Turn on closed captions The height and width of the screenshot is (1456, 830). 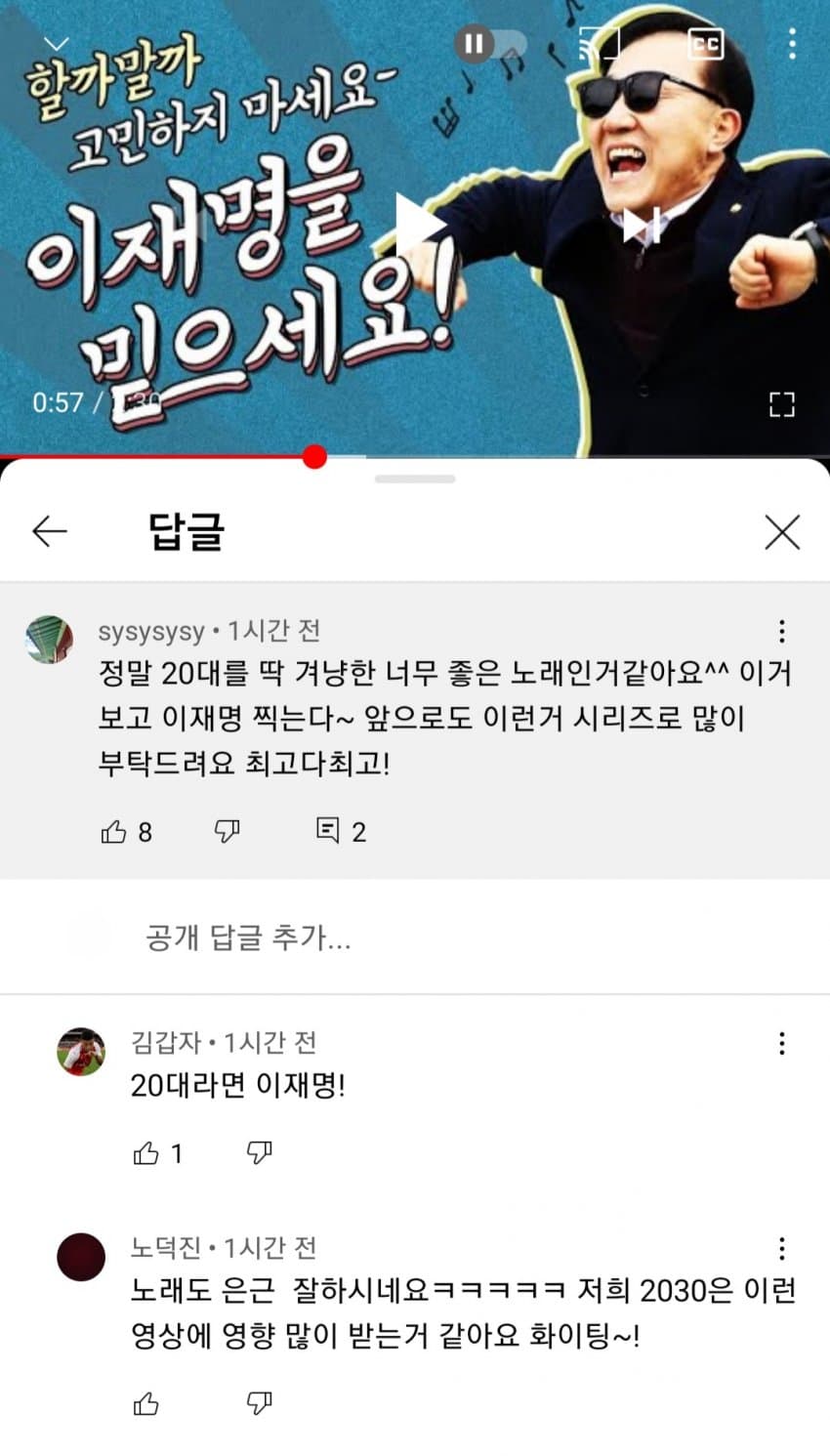click(705, 44)
